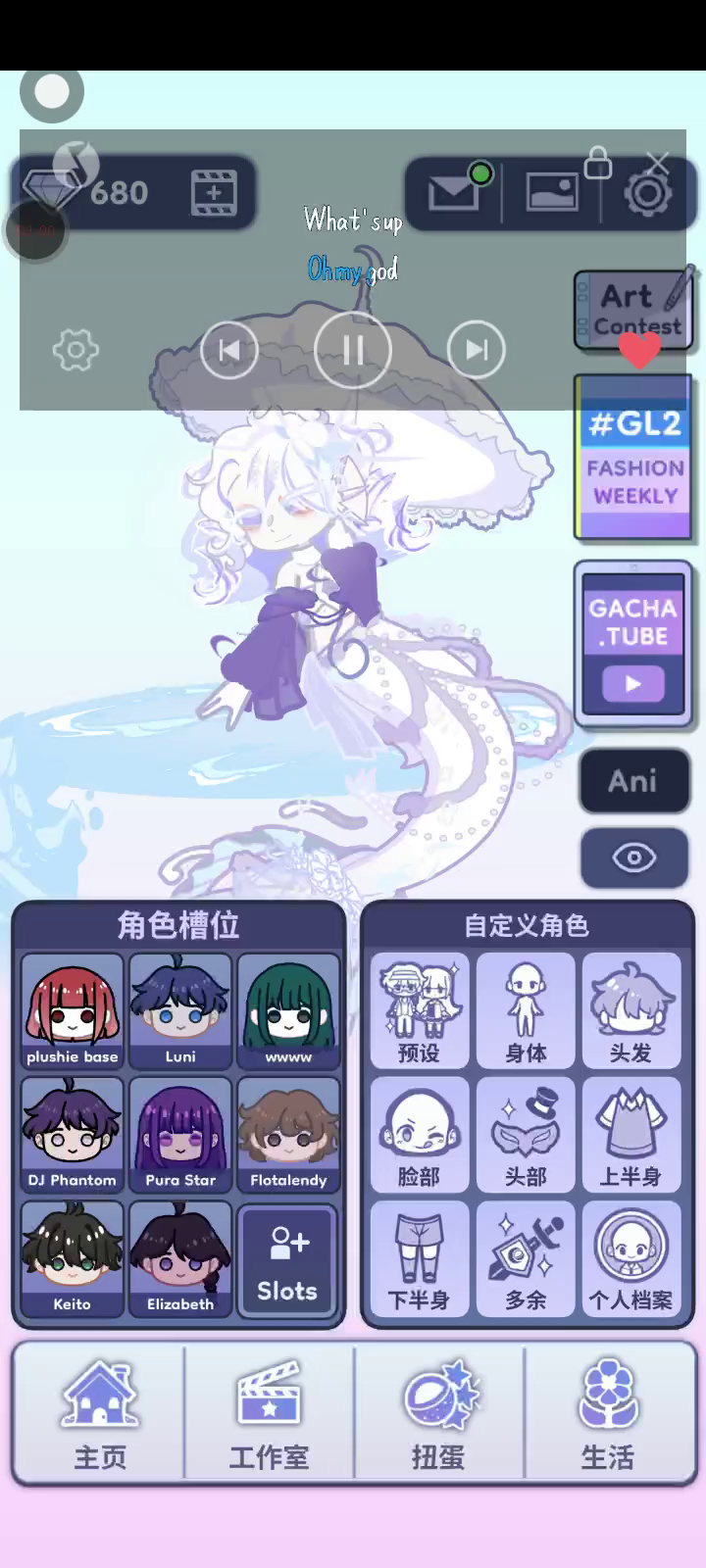
Task: Select the DJ Phantom character slot
Action: click(73, 1135)
